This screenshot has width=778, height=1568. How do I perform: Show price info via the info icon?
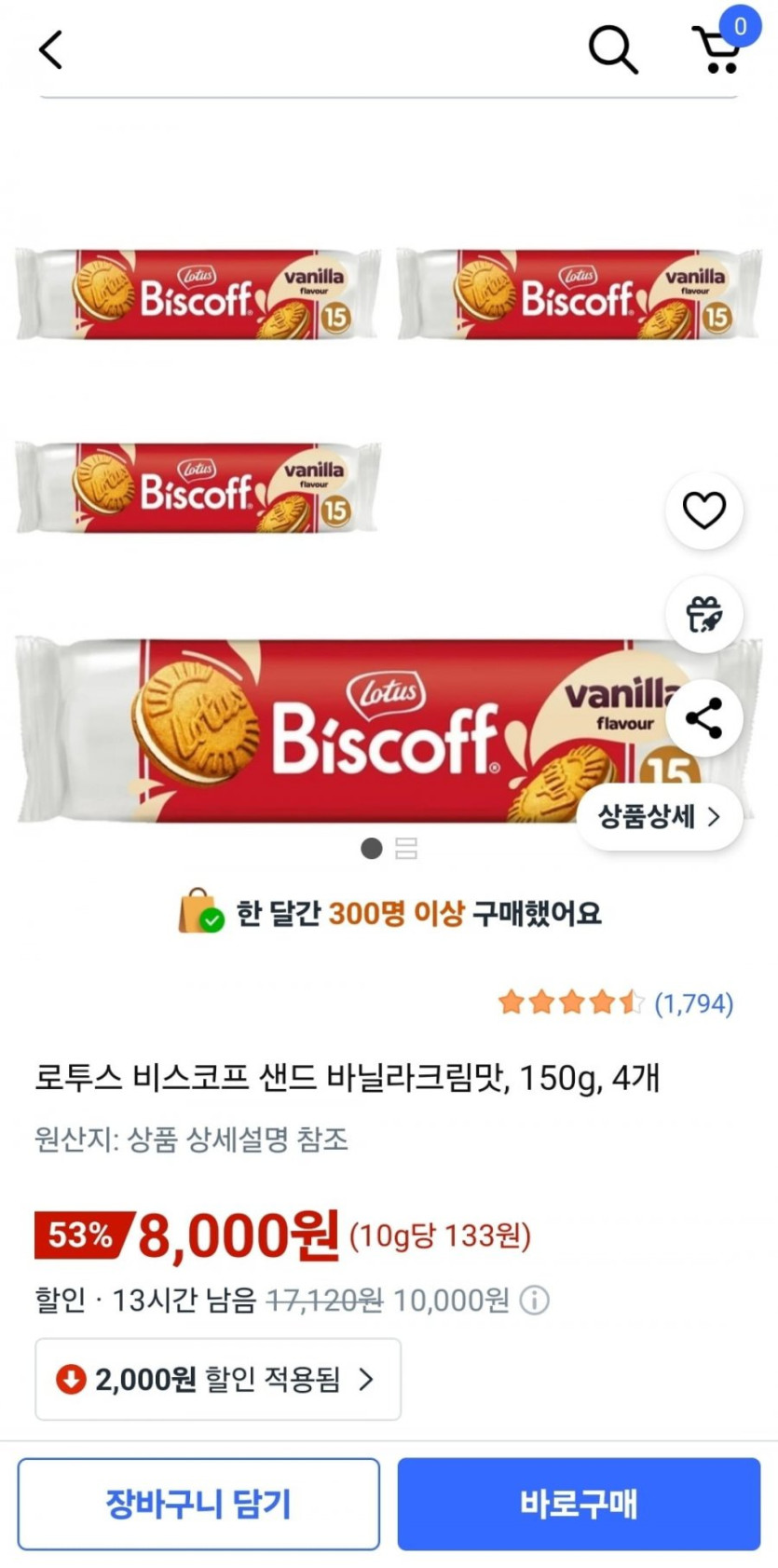534,1300
